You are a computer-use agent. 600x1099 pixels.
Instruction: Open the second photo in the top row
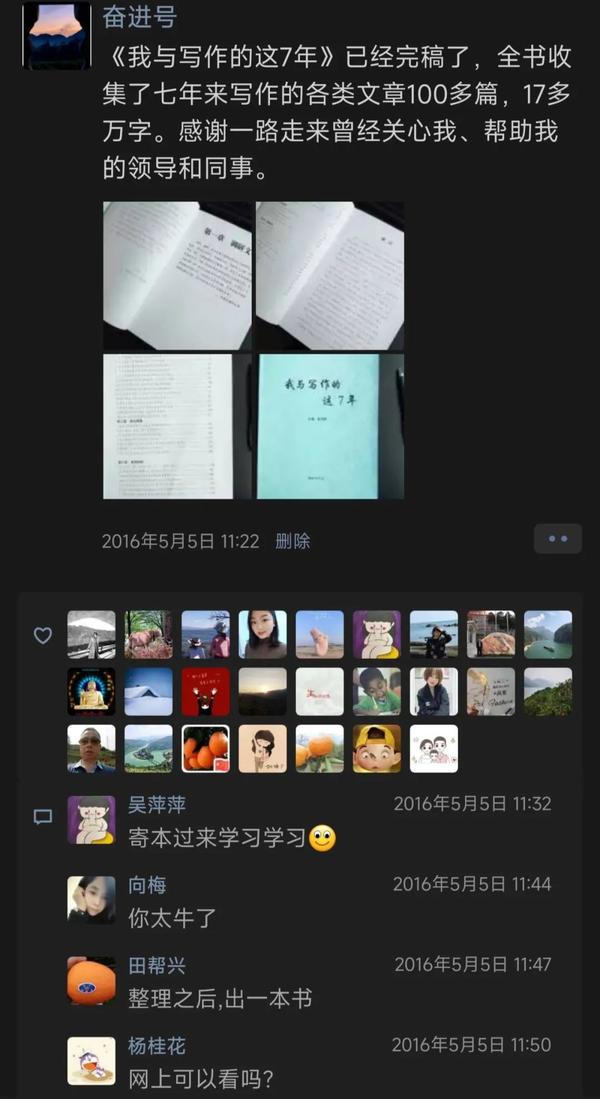[329, 276]
